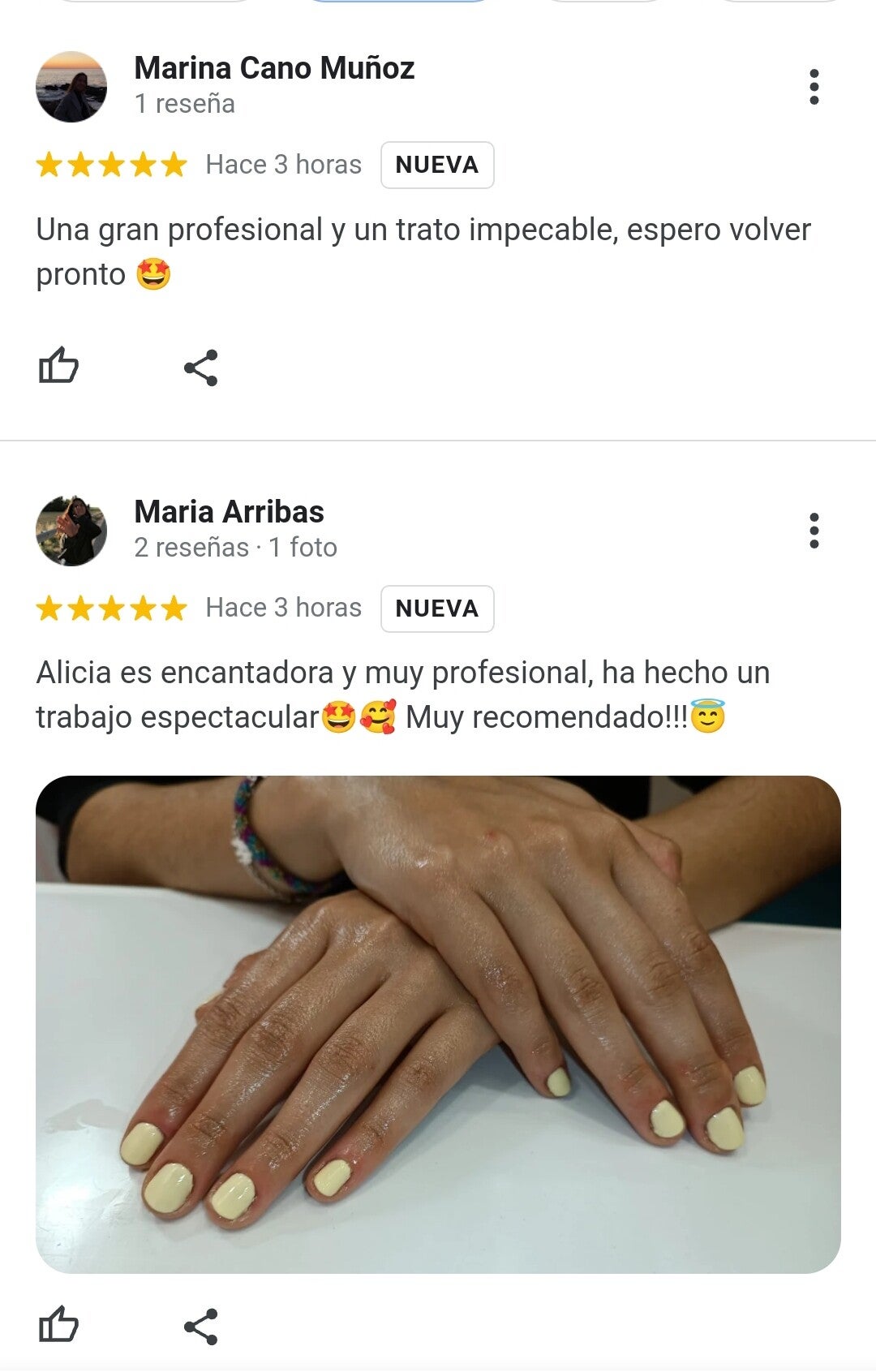Screen dimensions: 876x1372
Task: Like Marina Cano Muñoz's review
Action: pyautogui.click(x=58, y=367)
